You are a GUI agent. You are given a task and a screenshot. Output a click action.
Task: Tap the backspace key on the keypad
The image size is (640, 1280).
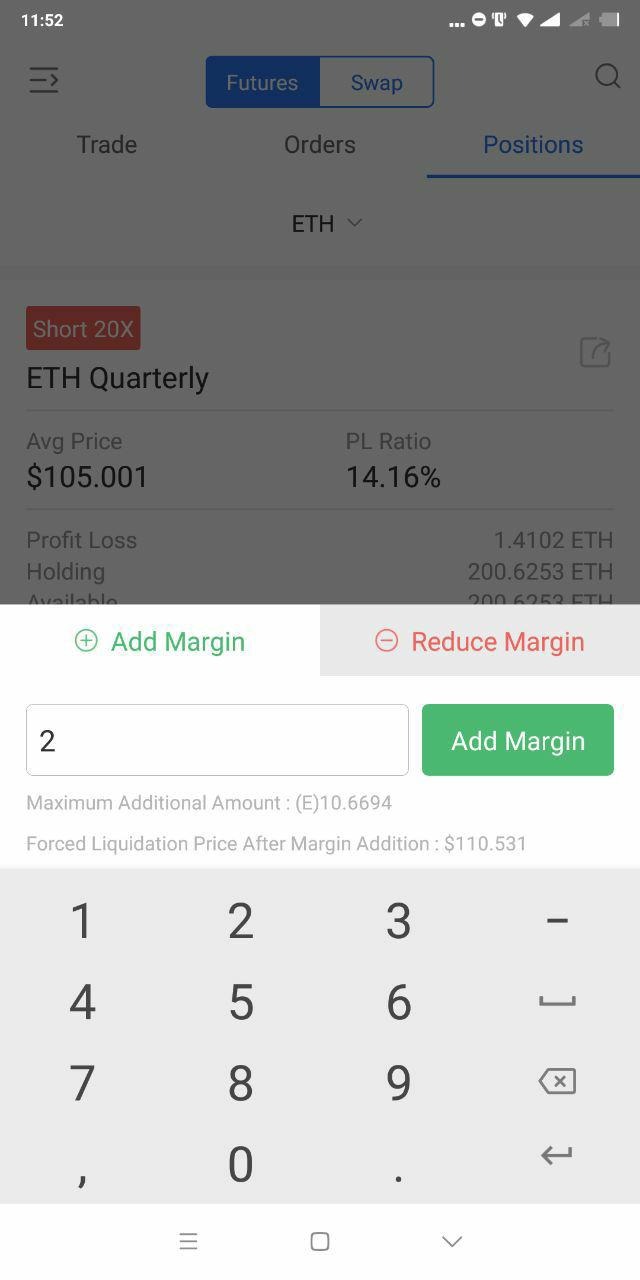[x=557, y=1081]
